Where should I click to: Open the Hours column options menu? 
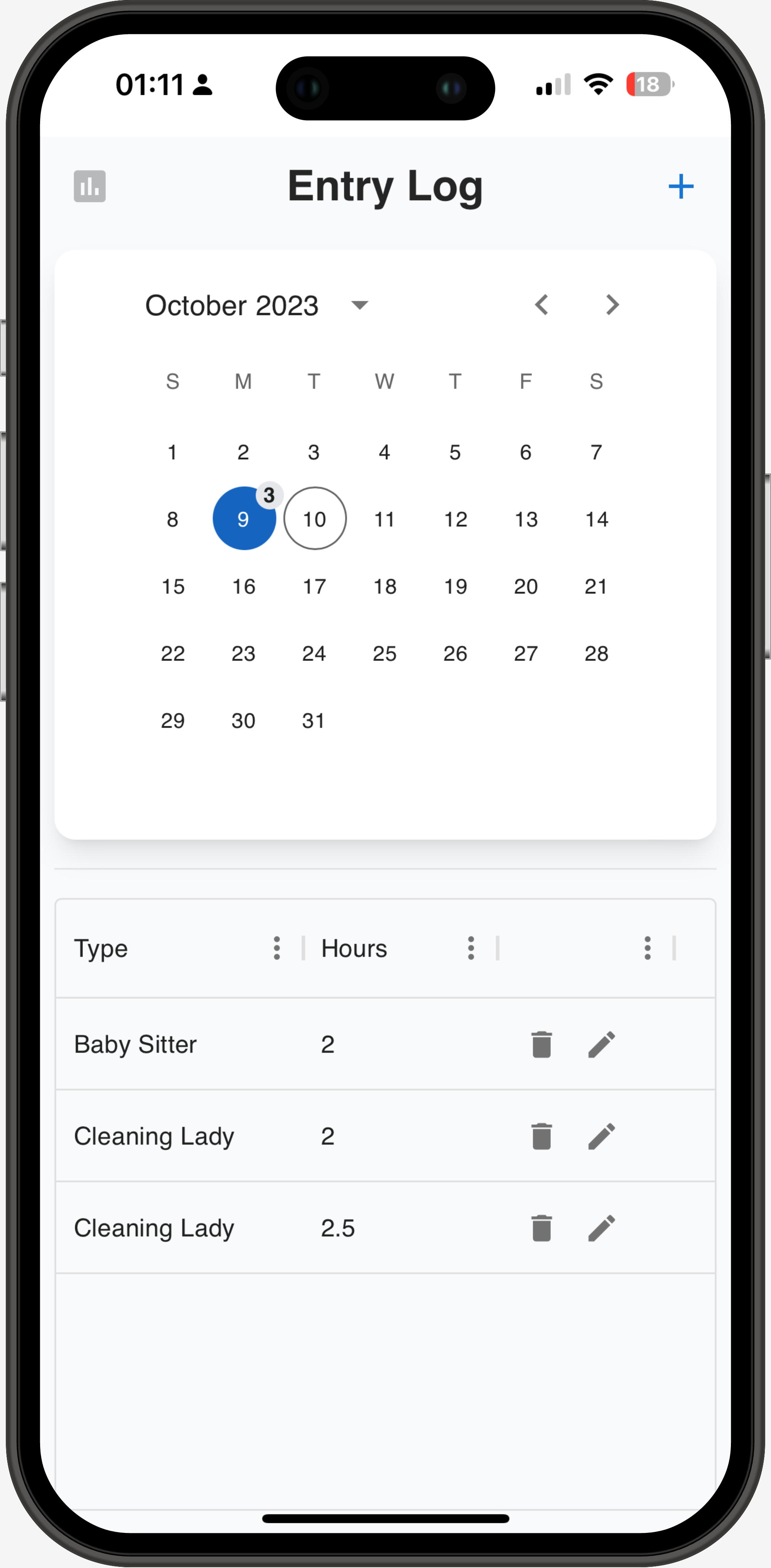[x=470, y=948]
